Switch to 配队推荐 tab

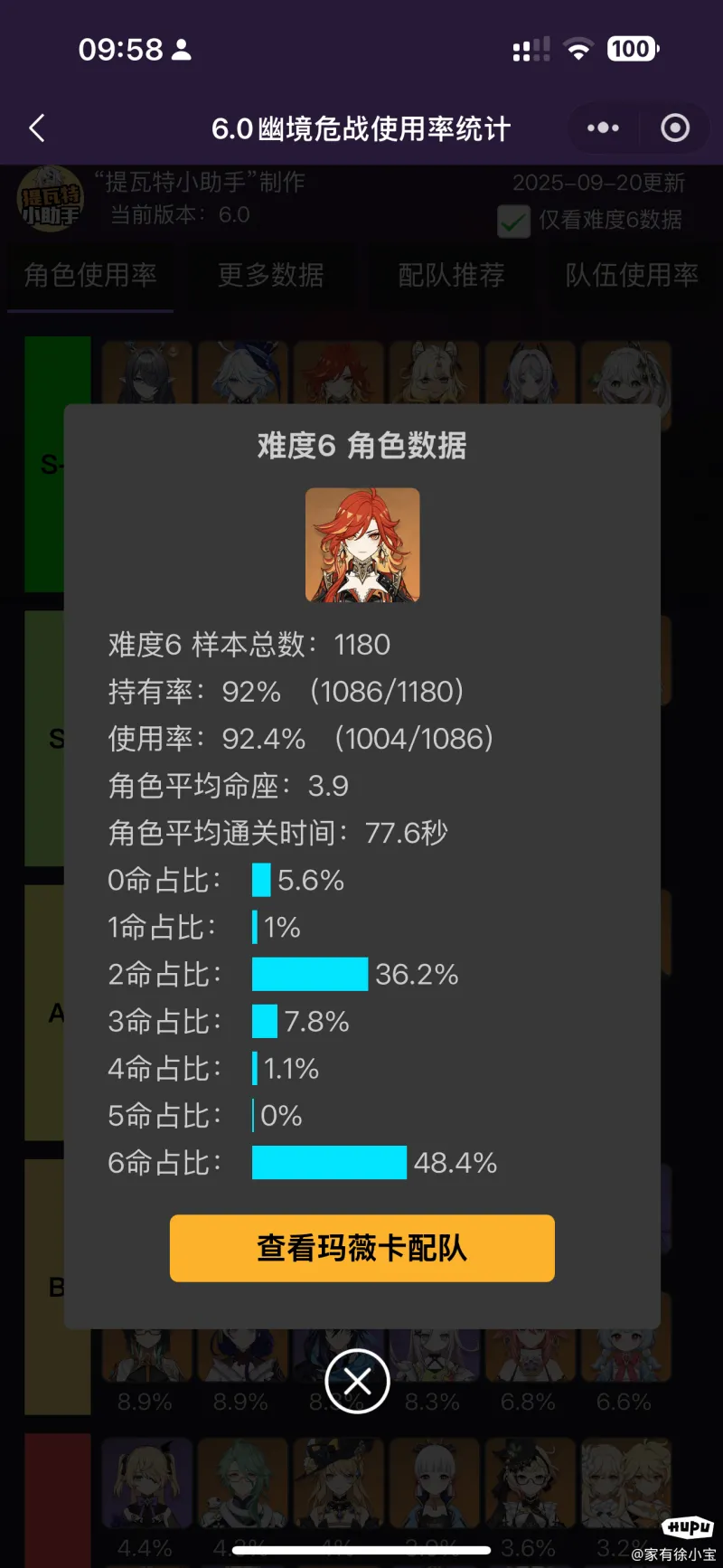point(451,275)
